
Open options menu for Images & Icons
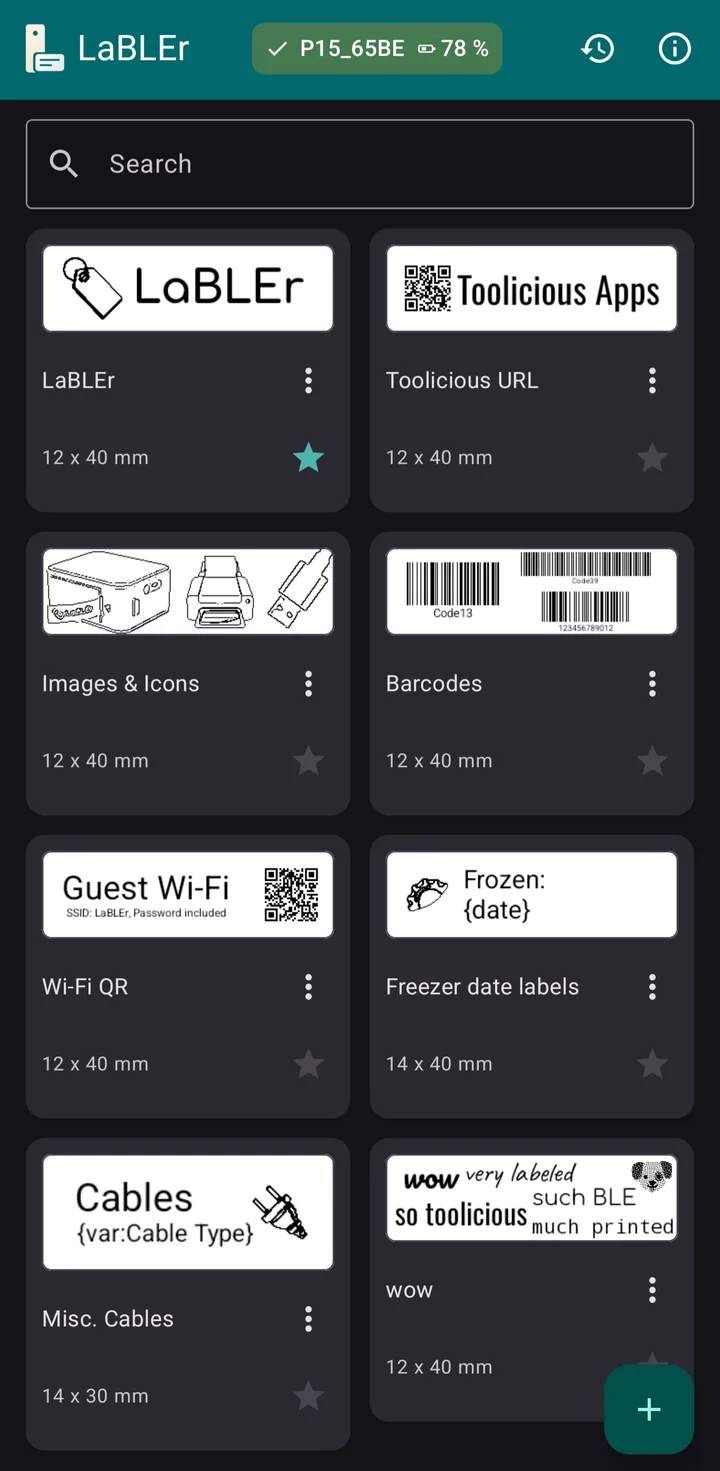point(308,683)
